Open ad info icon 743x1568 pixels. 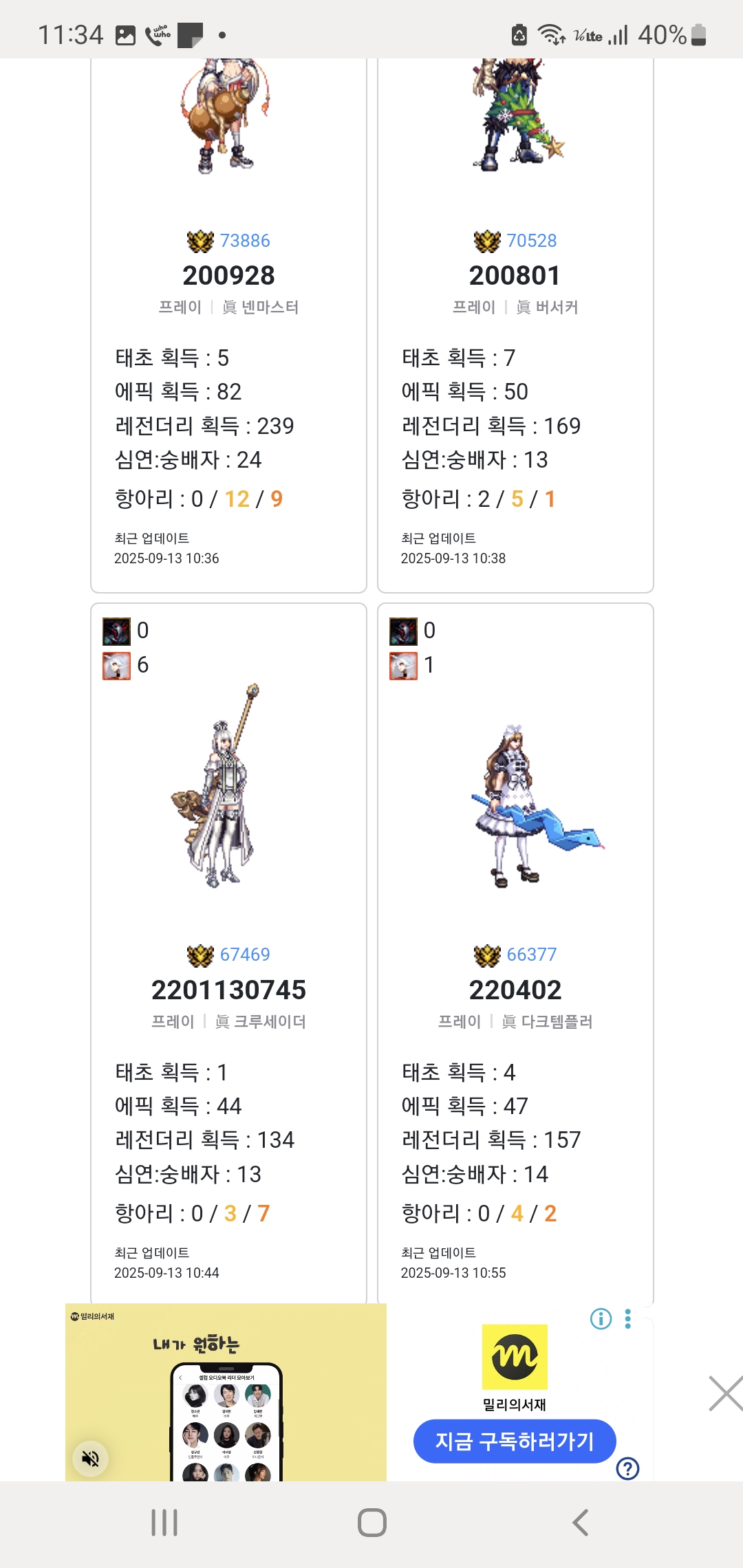coord(601,1318)
